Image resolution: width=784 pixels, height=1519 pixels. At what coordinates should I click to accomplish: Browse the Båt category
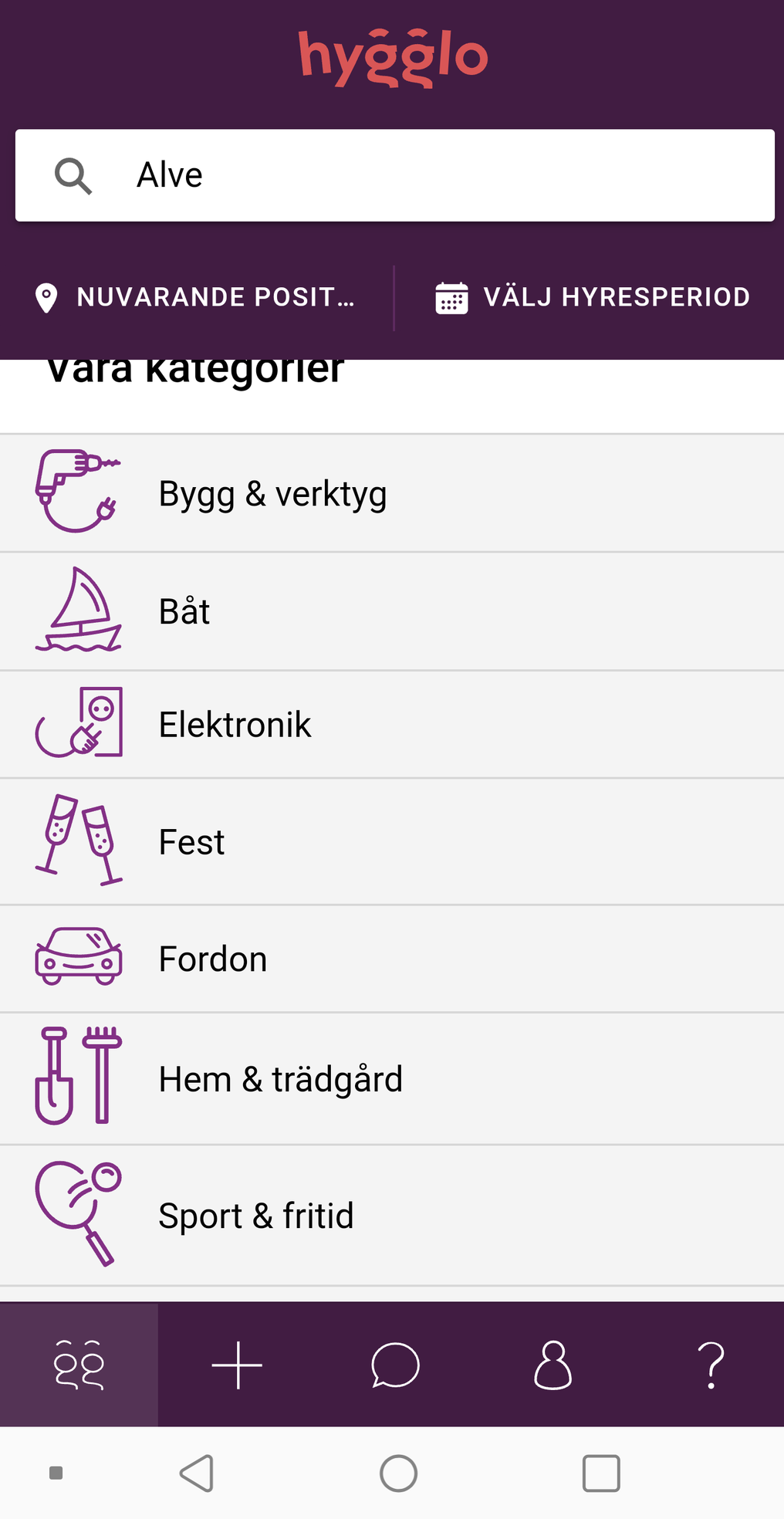coord(392,611)
